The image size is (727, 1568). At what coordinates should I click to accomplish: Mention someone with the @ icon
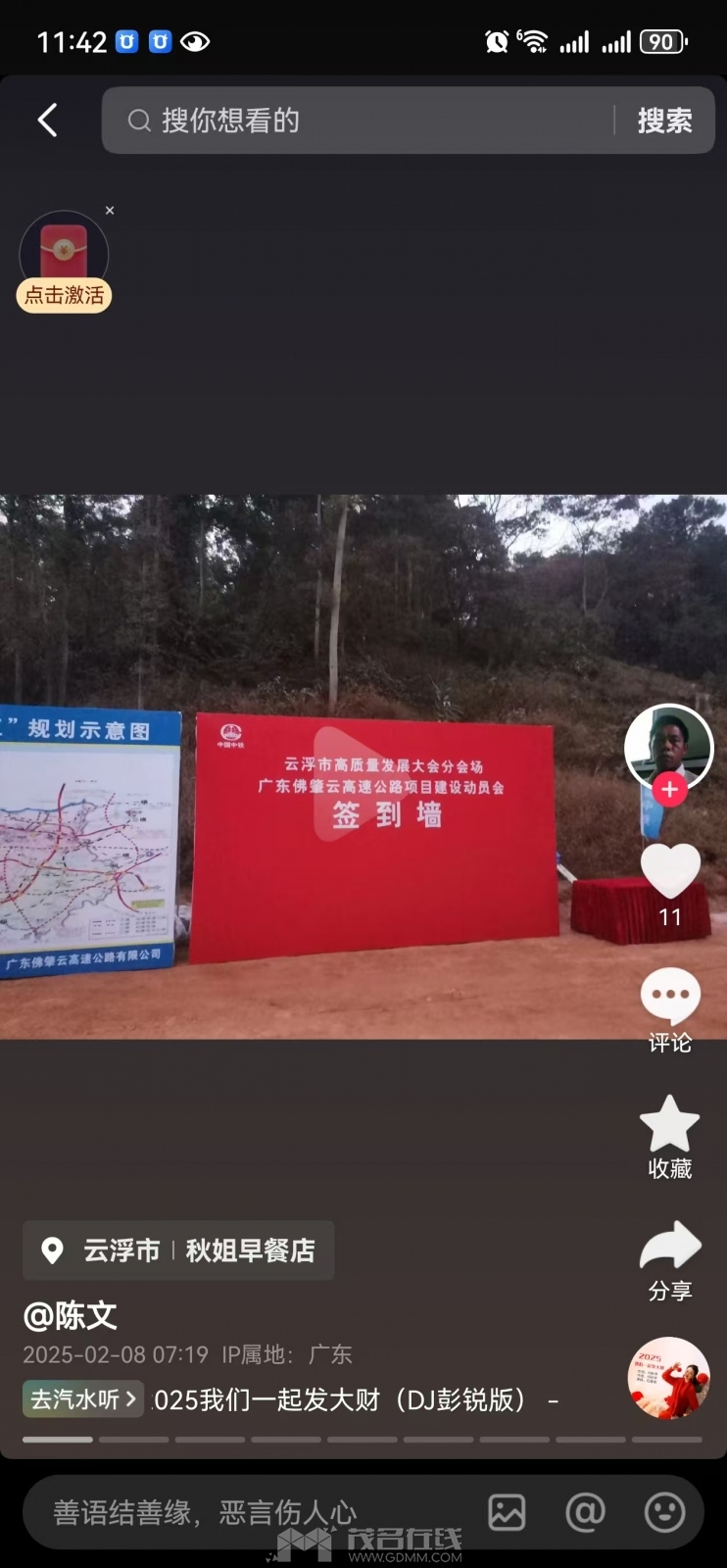pos(585,1512)
